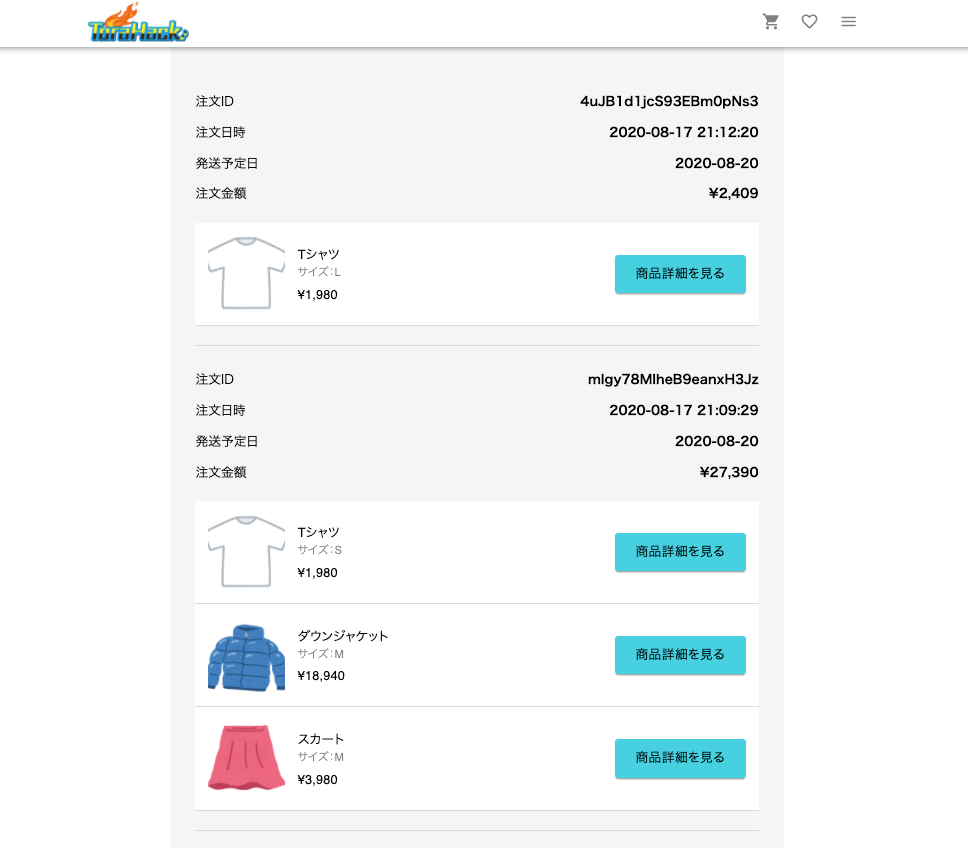View product details for size S Tシャツ
This screenshot has height=848, width=968.
click(x=680, y=552)
